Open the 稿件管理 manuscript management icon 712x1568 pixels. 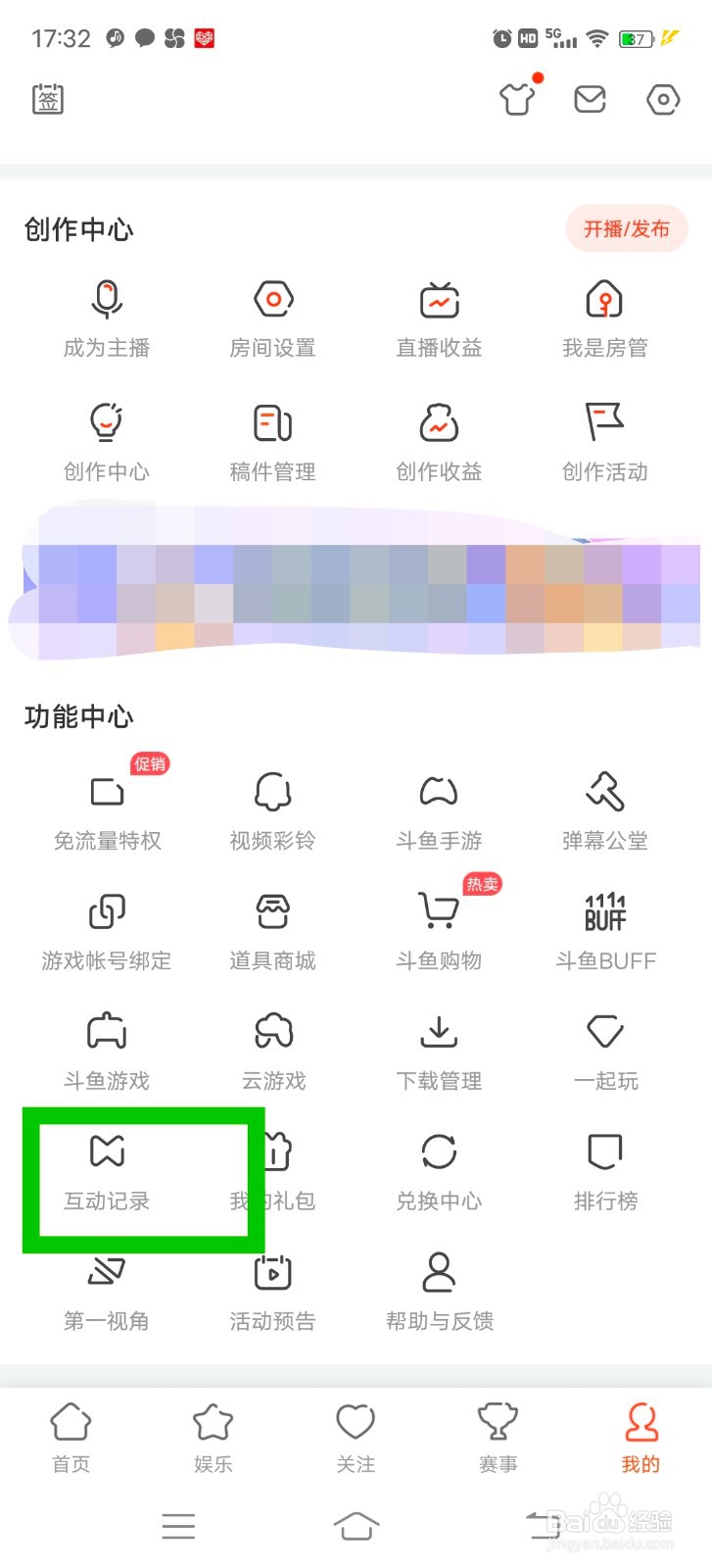click(x=271, y=424)
